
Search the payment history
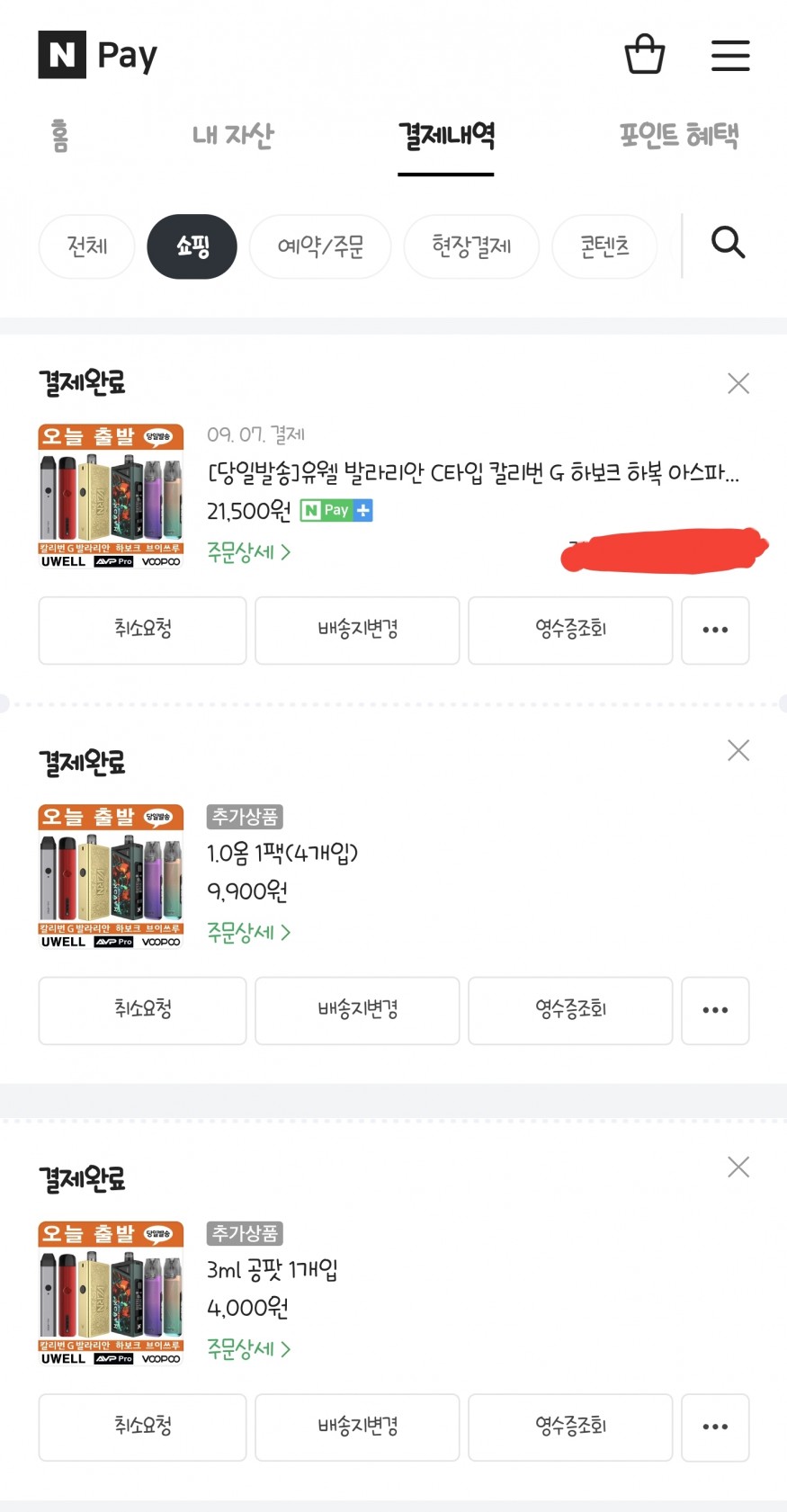coord(728,243)
